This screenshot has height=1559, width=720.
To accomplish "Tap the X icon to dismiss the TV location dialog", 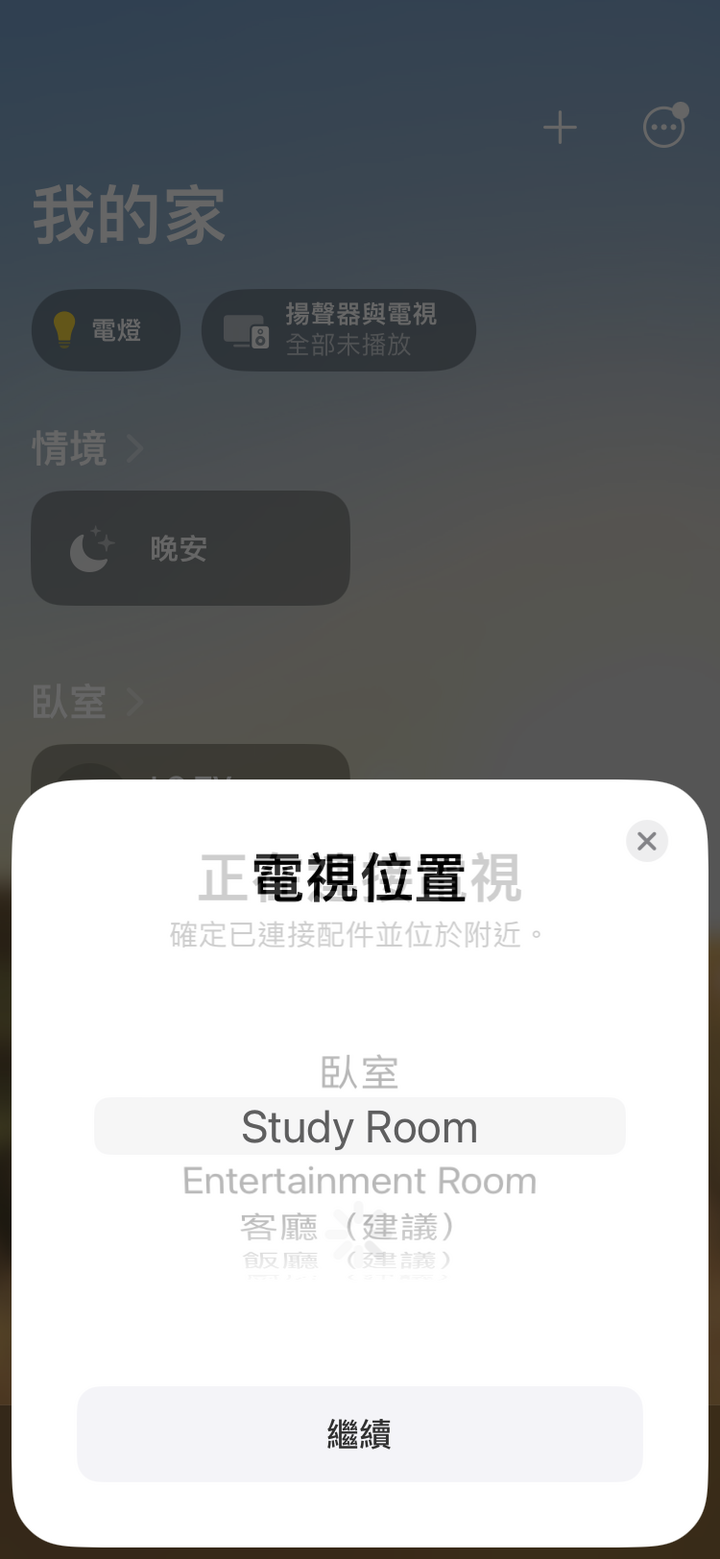I will pyautogui.click(x=646, y=841).
